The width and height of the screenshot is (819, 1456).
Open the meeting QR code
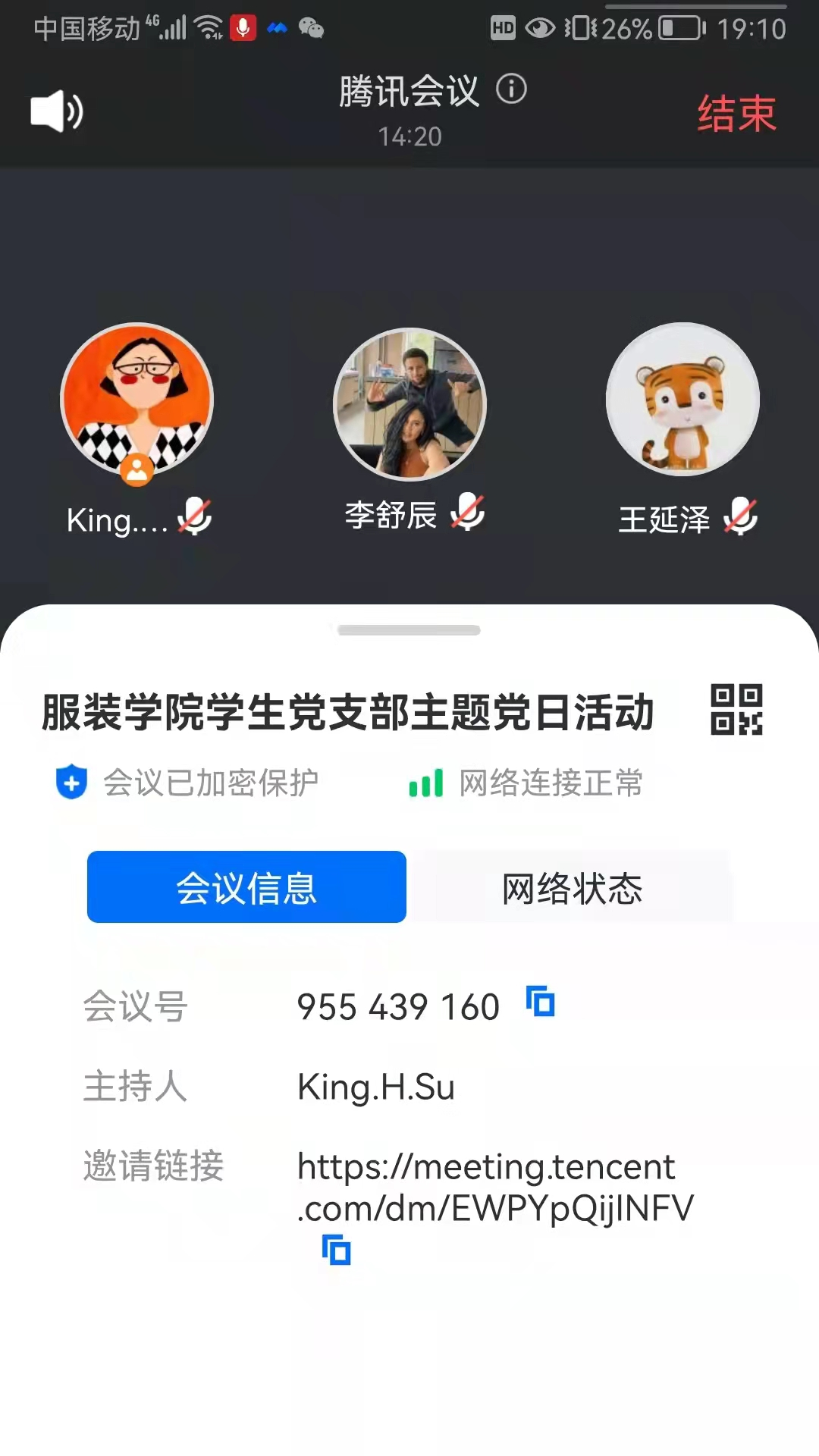point(736,710)
